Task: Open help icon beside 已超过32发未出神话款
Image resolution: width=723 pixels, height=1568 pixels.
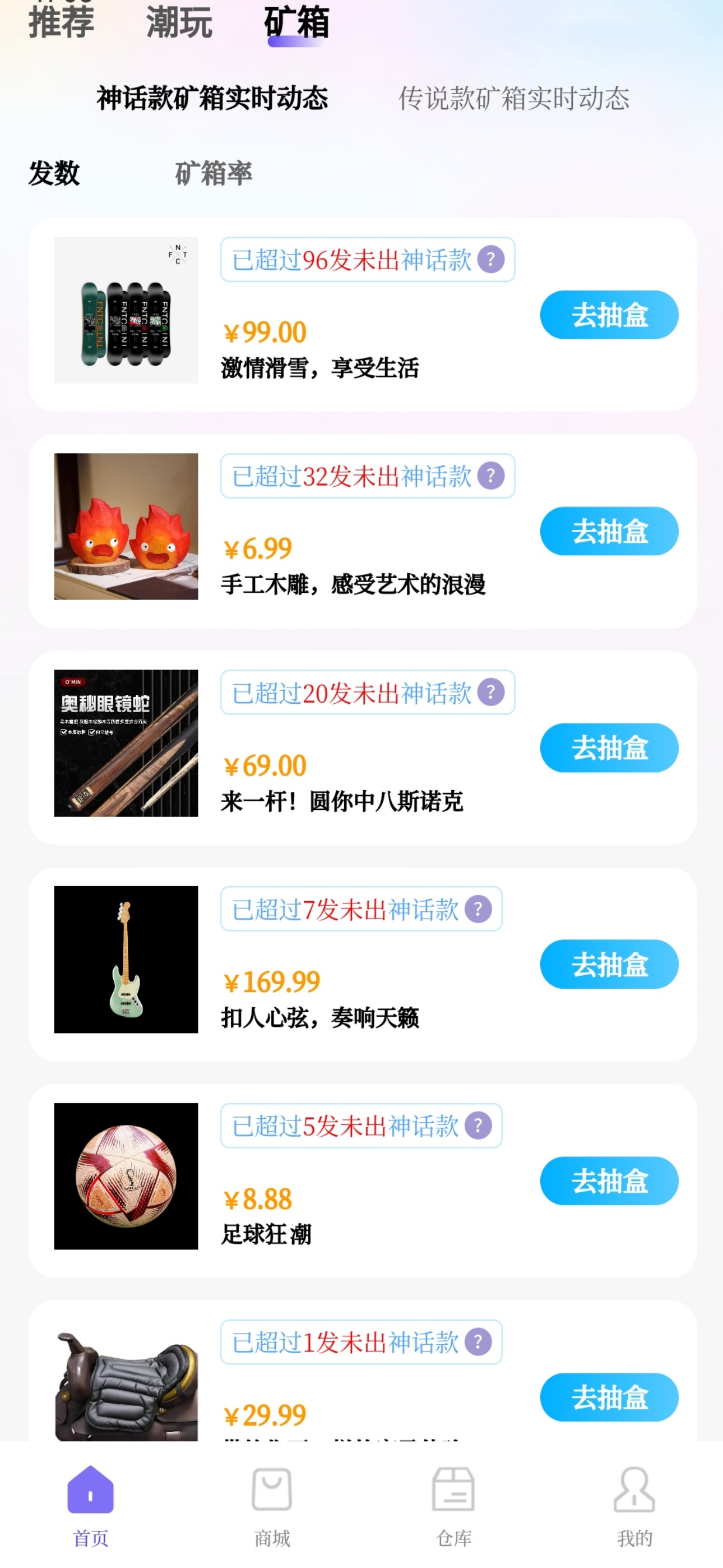Action: tap(490, 476)
